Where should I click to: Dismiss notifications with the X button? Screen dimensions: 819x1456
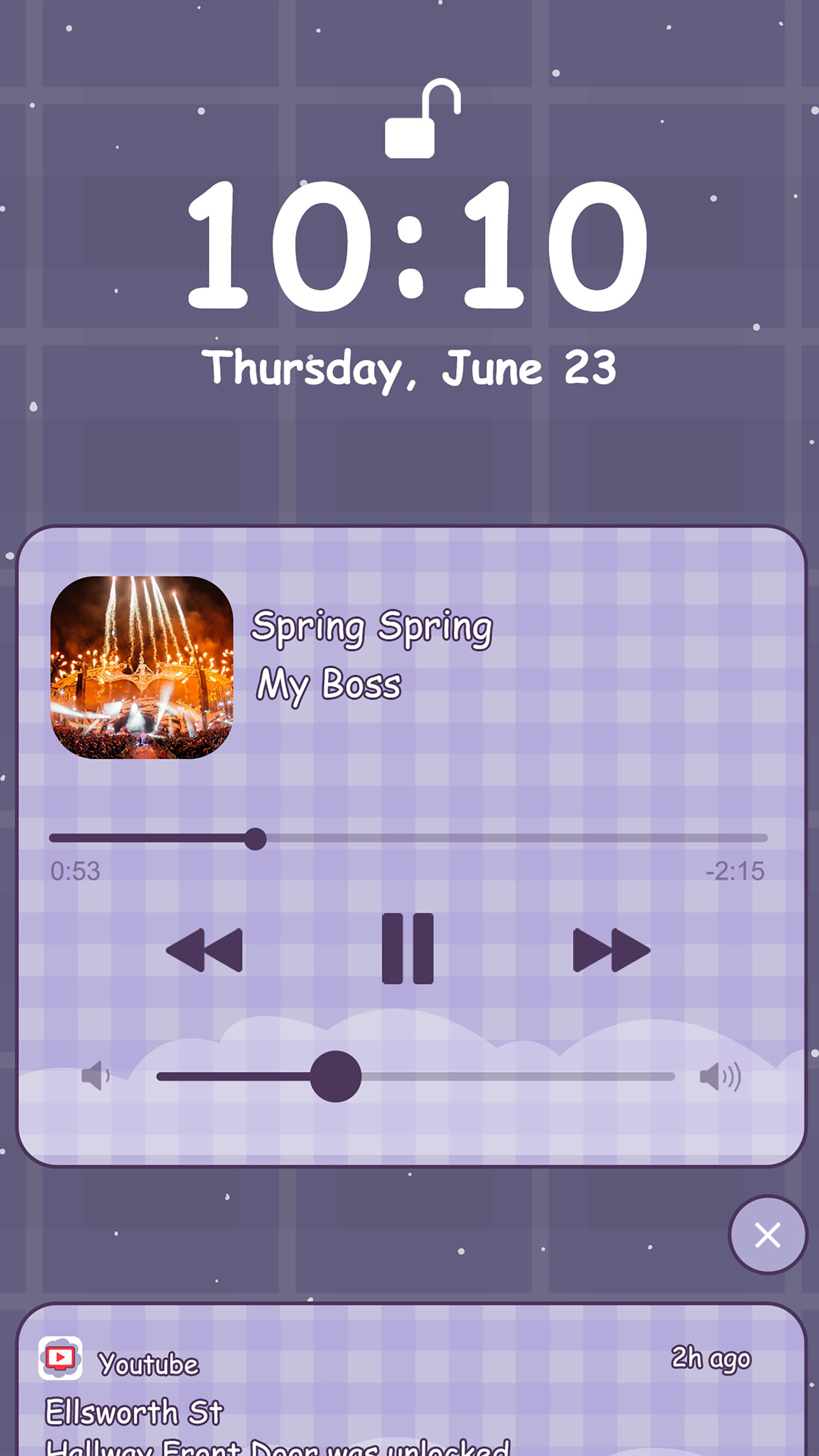point(768,1234)
